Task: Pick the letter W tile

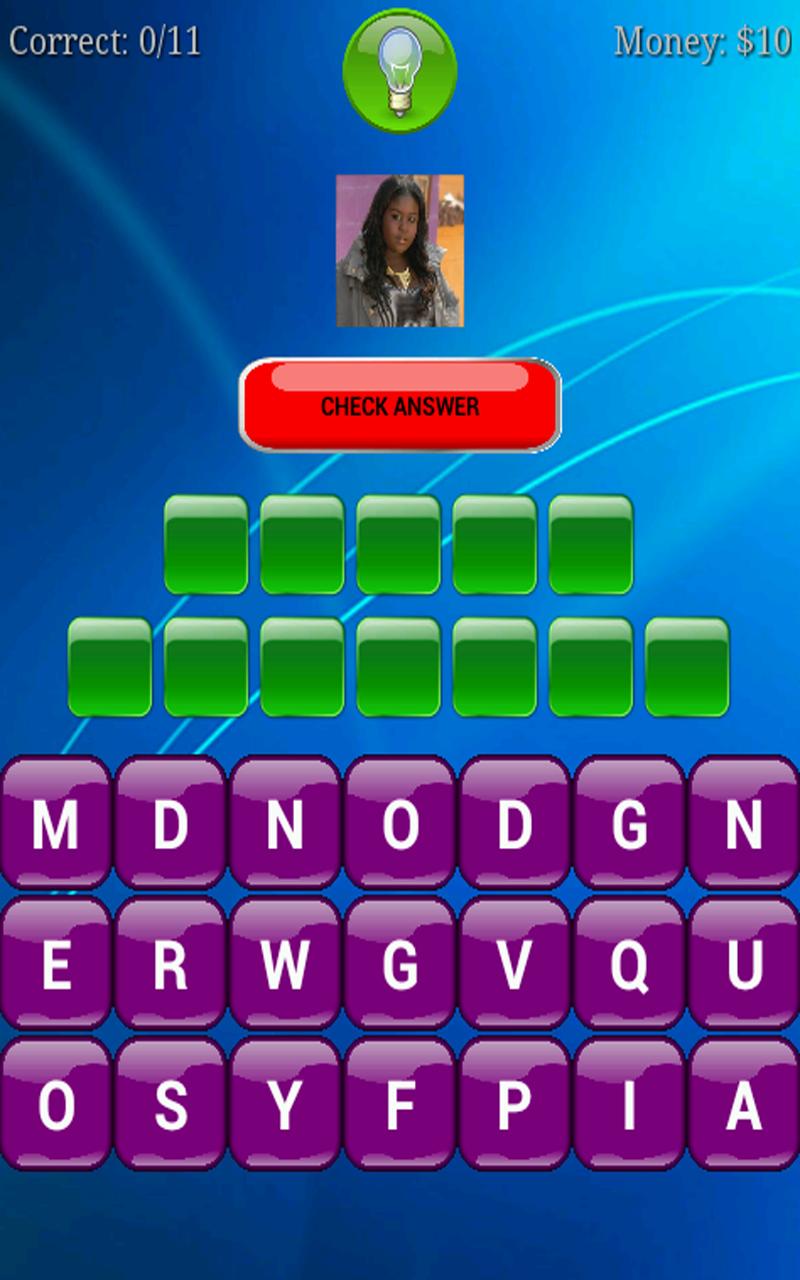Action: tap(285, 964)
